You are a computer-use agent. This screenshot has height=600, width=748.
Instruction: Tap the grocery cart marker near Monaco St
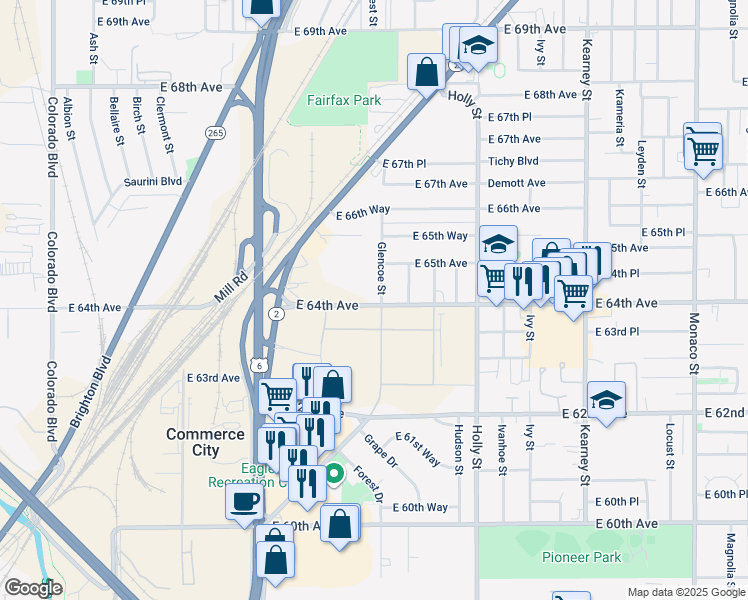click(704, 150)
